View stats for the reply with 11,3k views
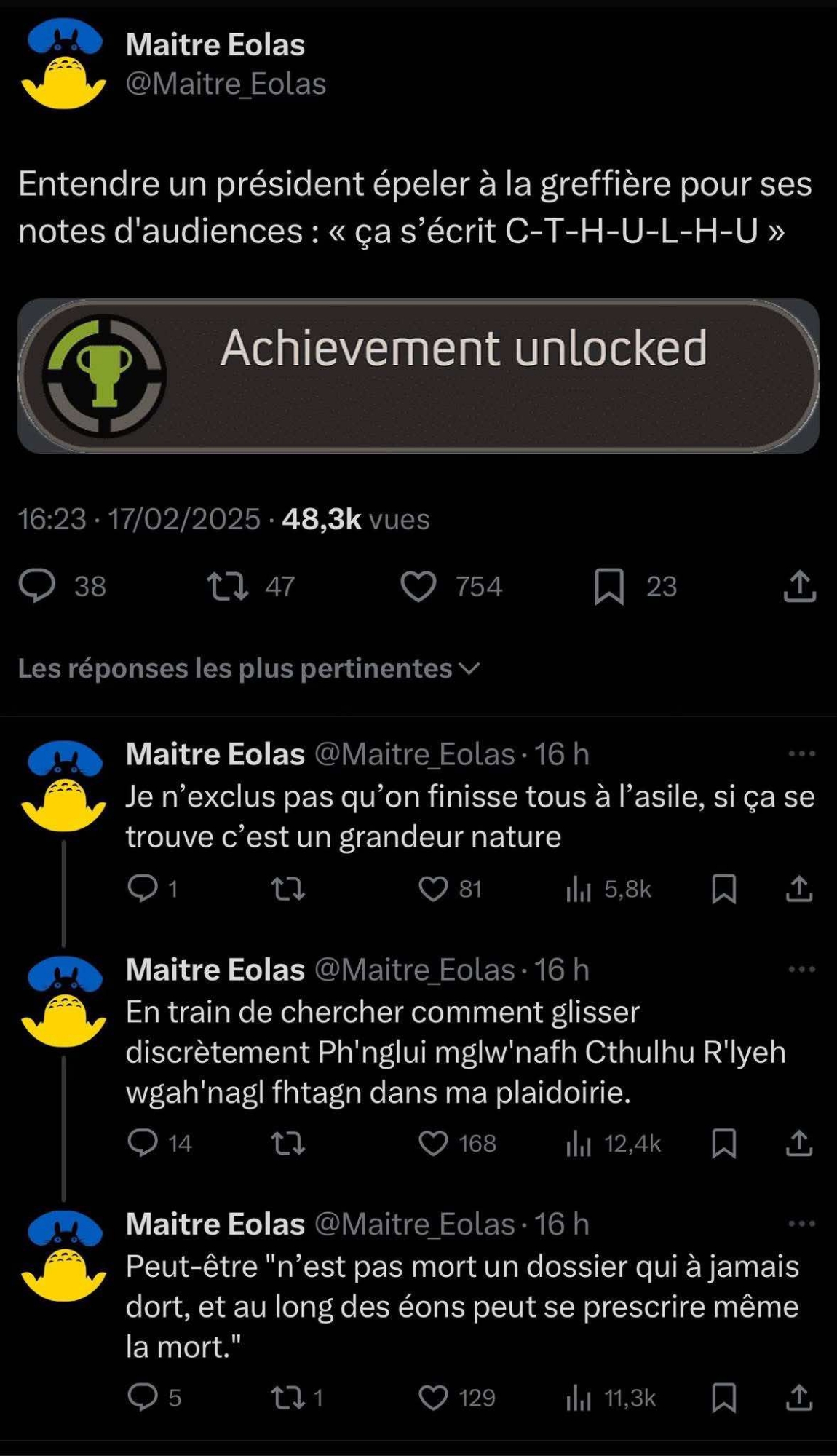This screenshot has height=1456, width=837. click(579, 1398)
